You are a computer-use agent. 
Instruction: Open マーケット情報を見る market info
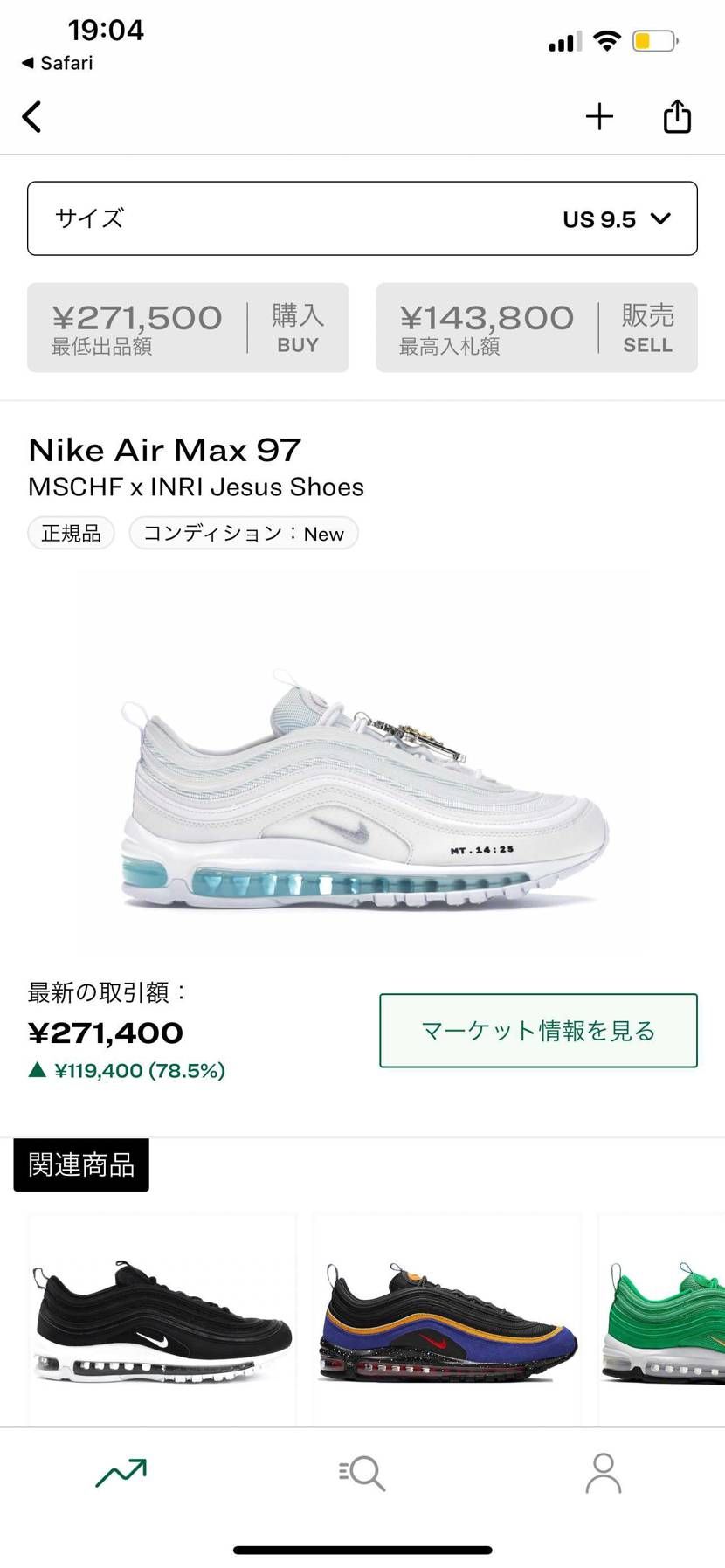[536, 1031]
